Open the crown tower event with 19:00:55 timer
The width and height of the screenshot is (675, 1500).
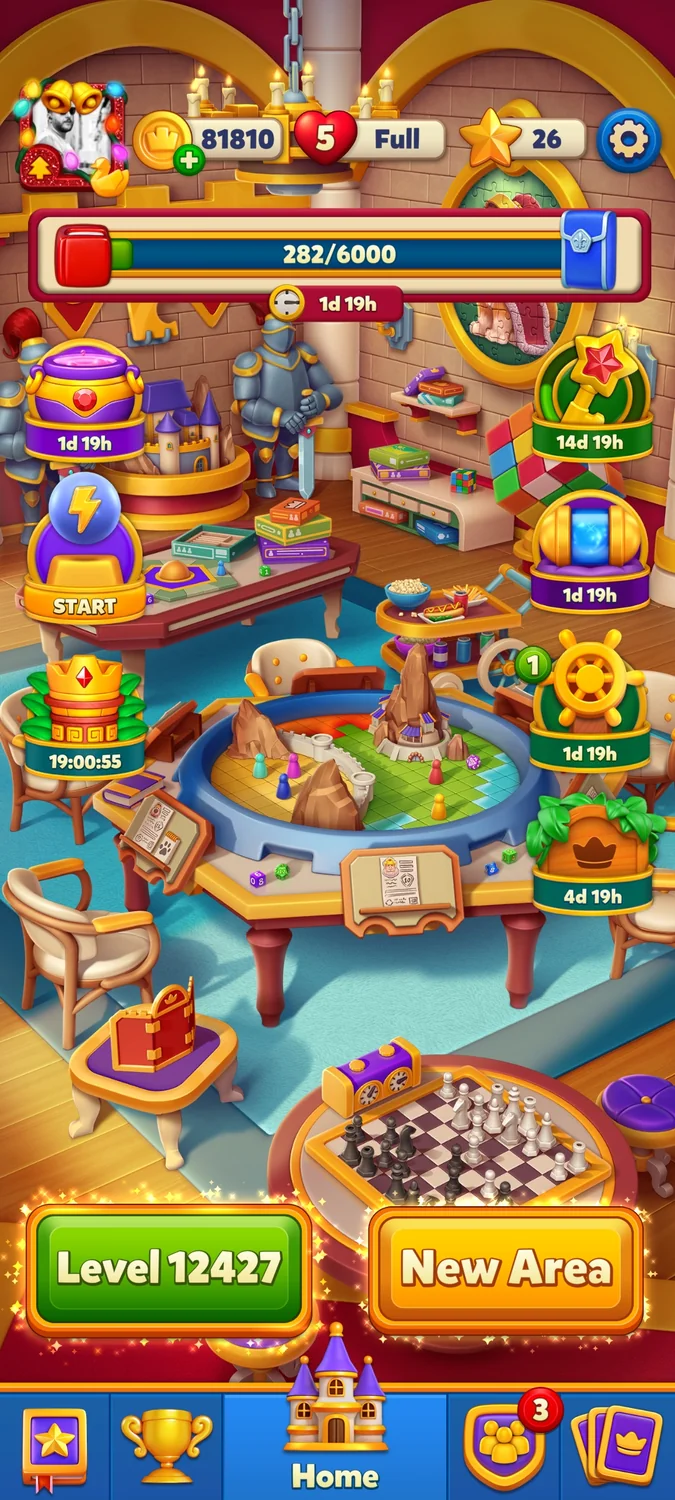(x=85, y=715)
